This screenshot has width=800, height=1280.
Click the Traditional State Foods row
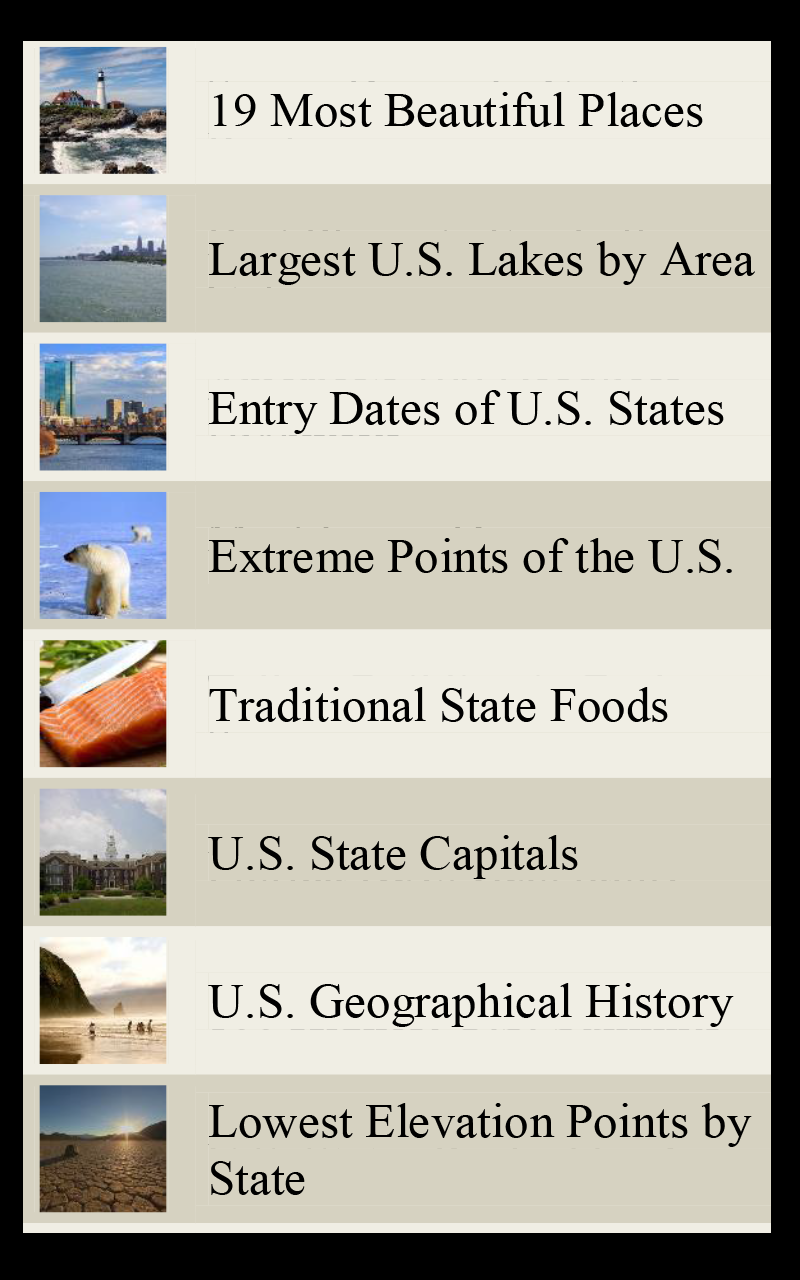(400, 703)
